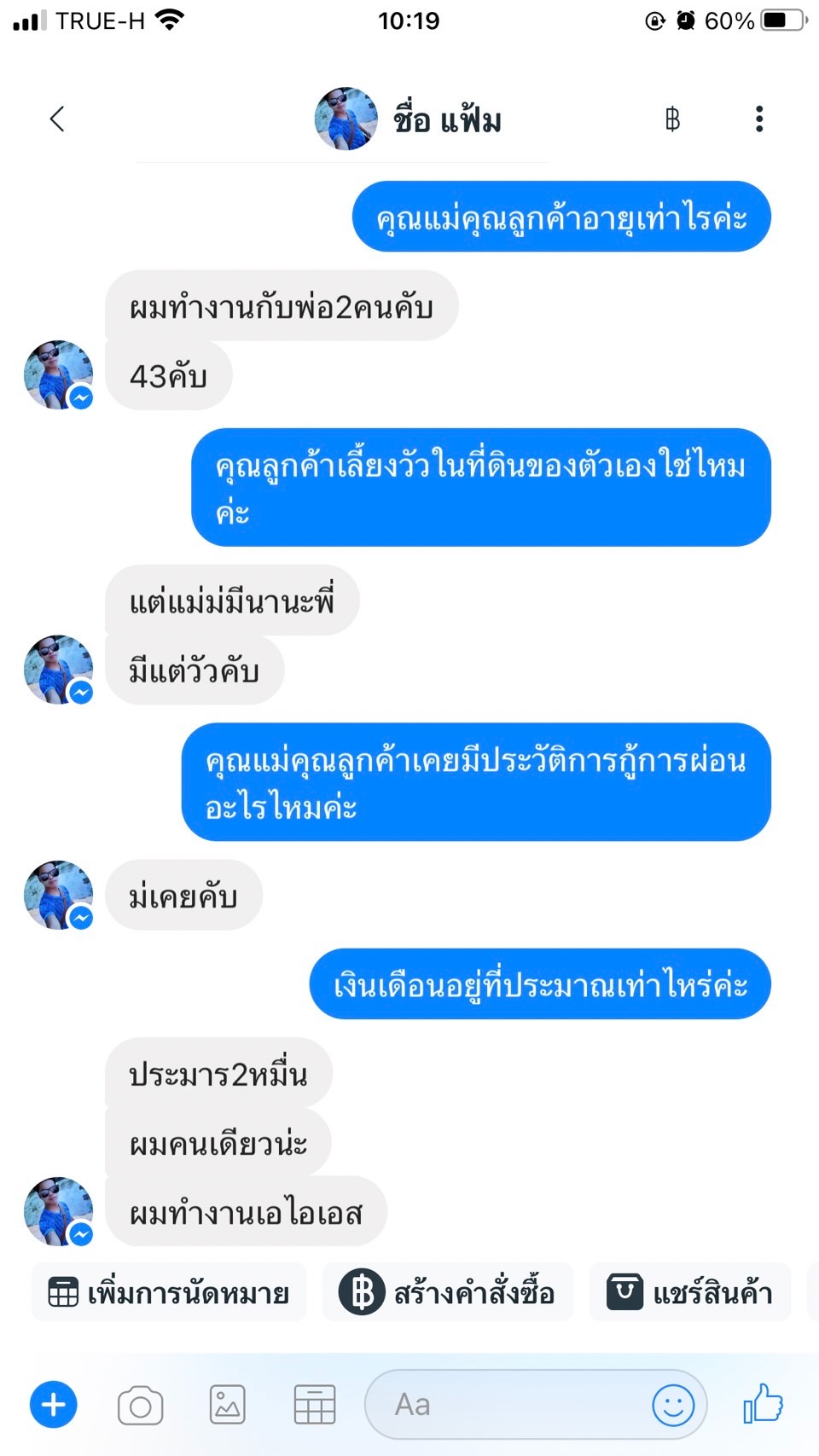Tap แชร์สินค้า to share a product
Viewport: 819px width, 1456px height.
(x=689, y=1293)
